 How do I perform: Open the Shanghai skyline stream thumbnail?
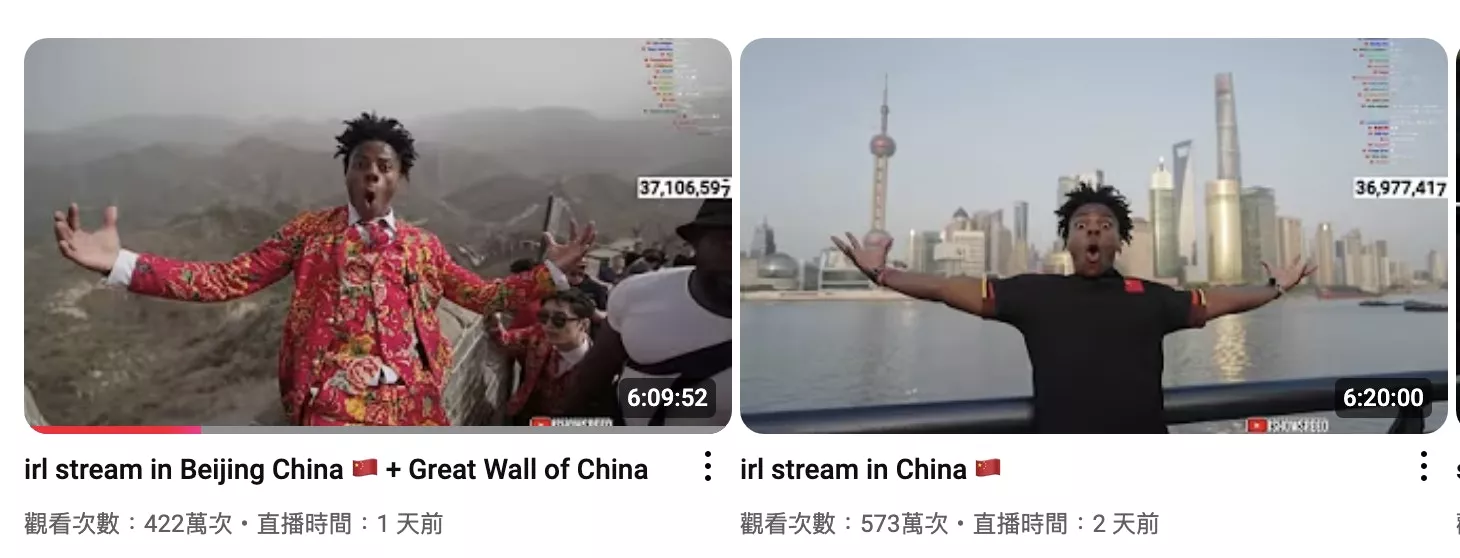[x=1093, y=235]
